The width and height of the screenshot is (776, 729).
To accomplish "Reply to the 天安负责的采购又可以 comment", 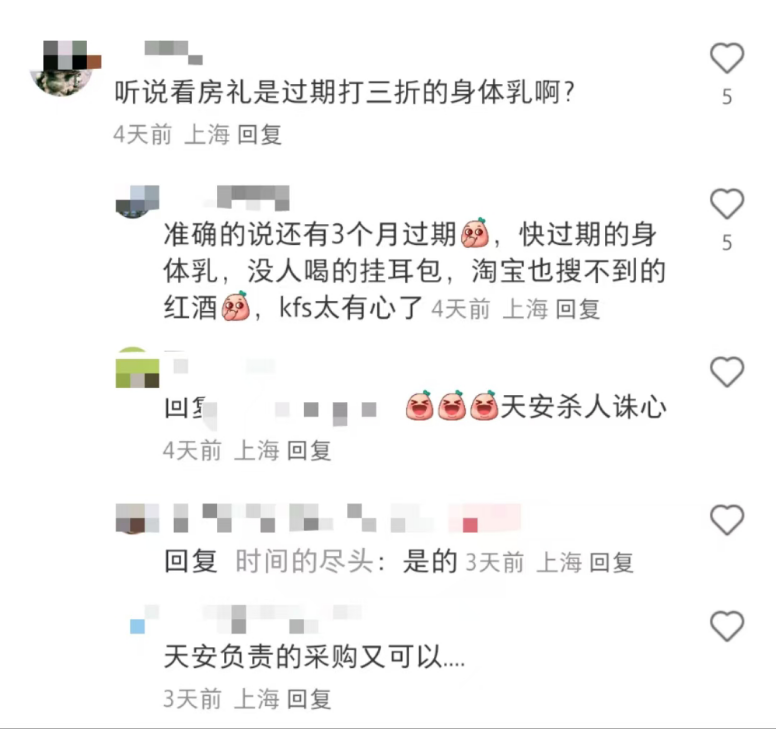I will coord(309,699).
